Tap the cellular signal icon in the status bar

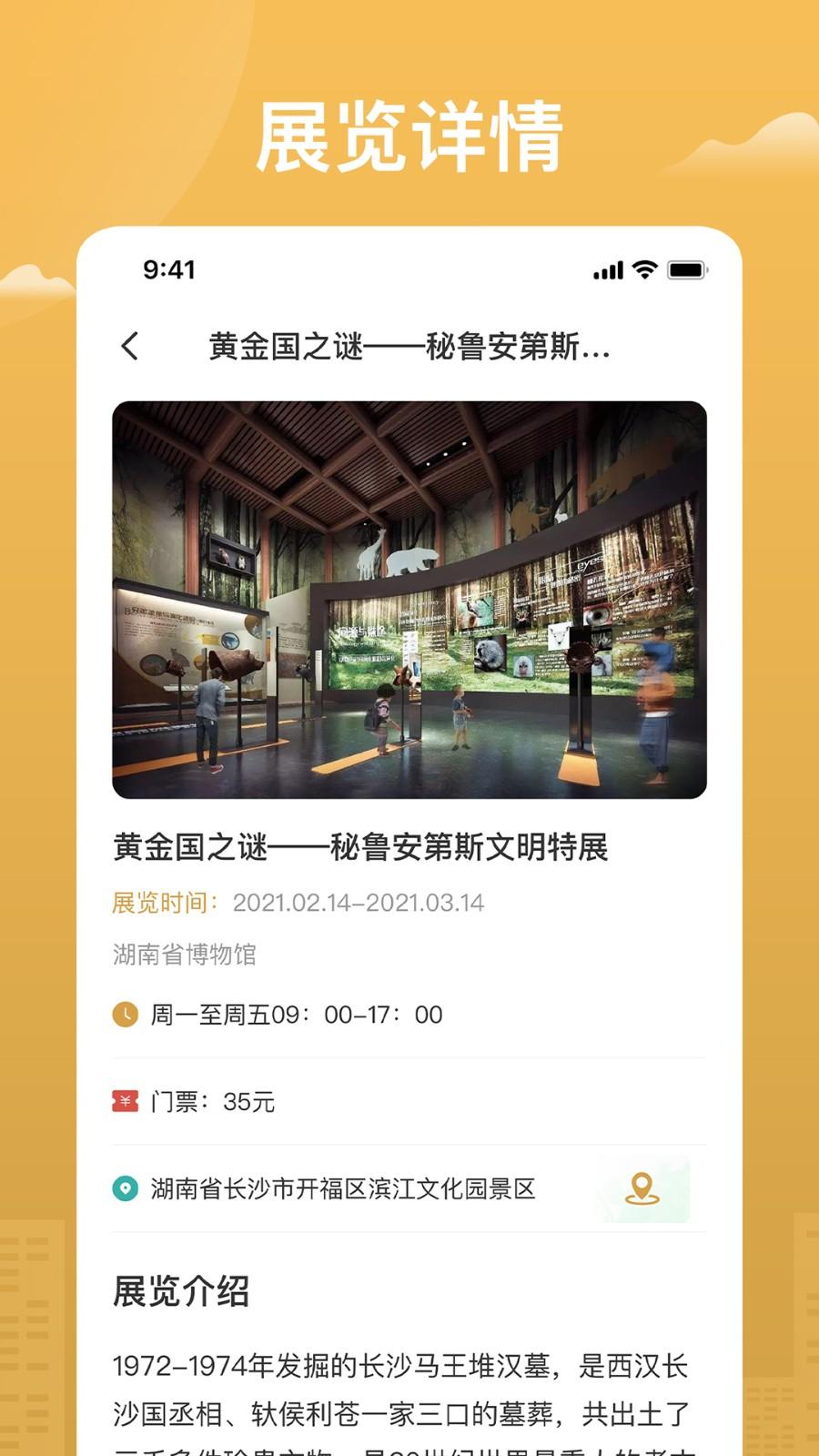coord(606,268)
